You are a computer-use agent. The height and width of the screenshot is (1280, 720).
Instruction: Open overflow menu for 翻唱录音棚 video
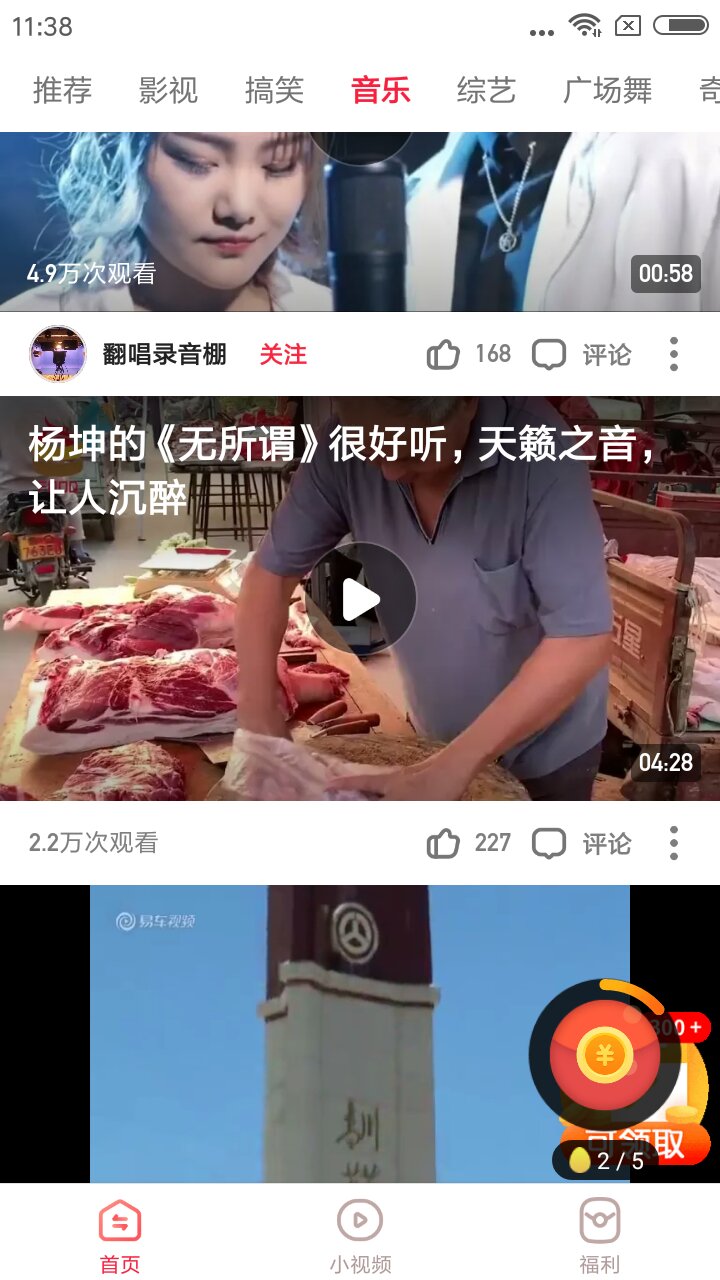click(674, 354)
